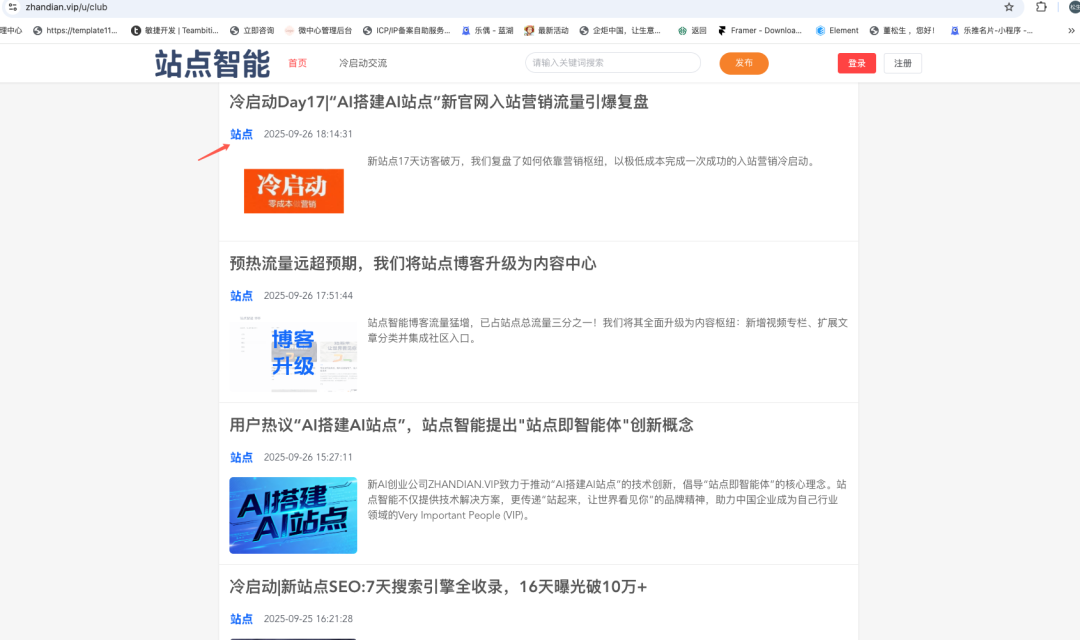The width and height of the screenshot is (1080, 640).
Task: Tap the 站点 author link dated 16:21:28
Action: (x=241, y=619)
